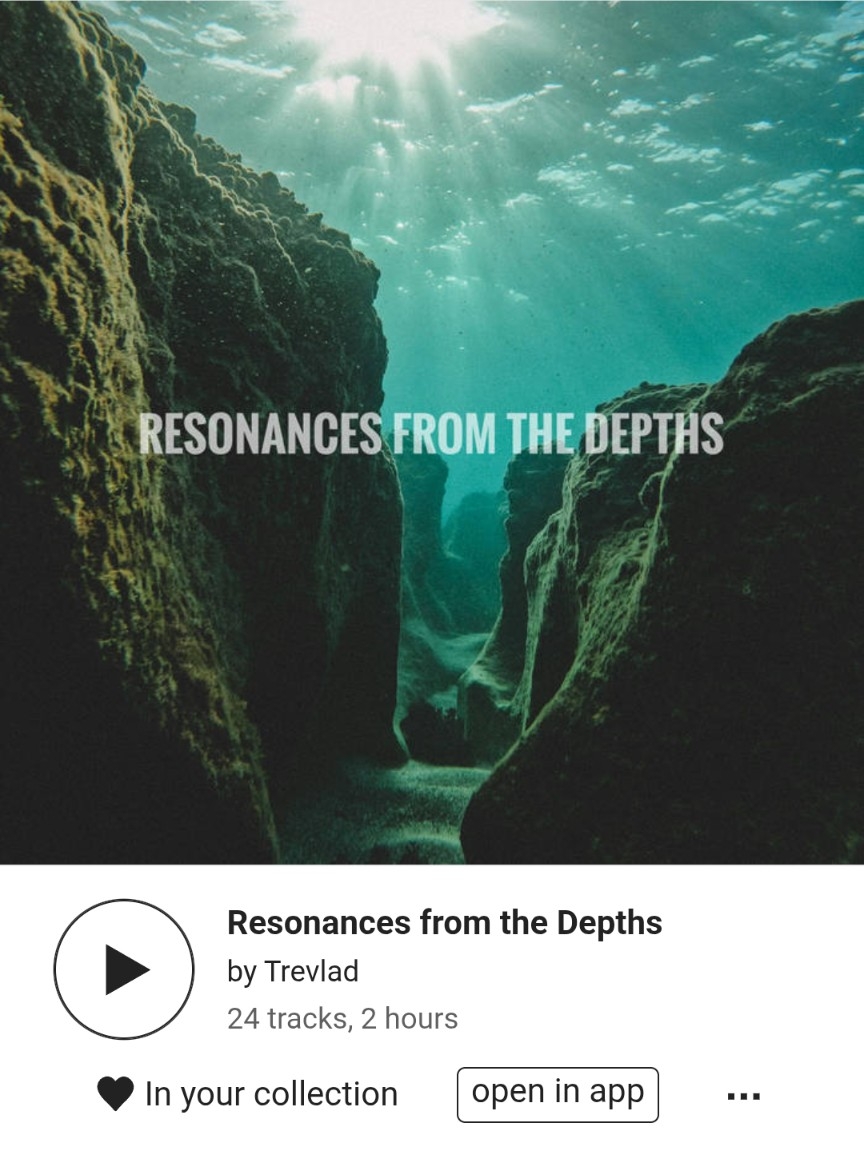Open the album title link
The image size is (864, 1153).
click(444, 922)
